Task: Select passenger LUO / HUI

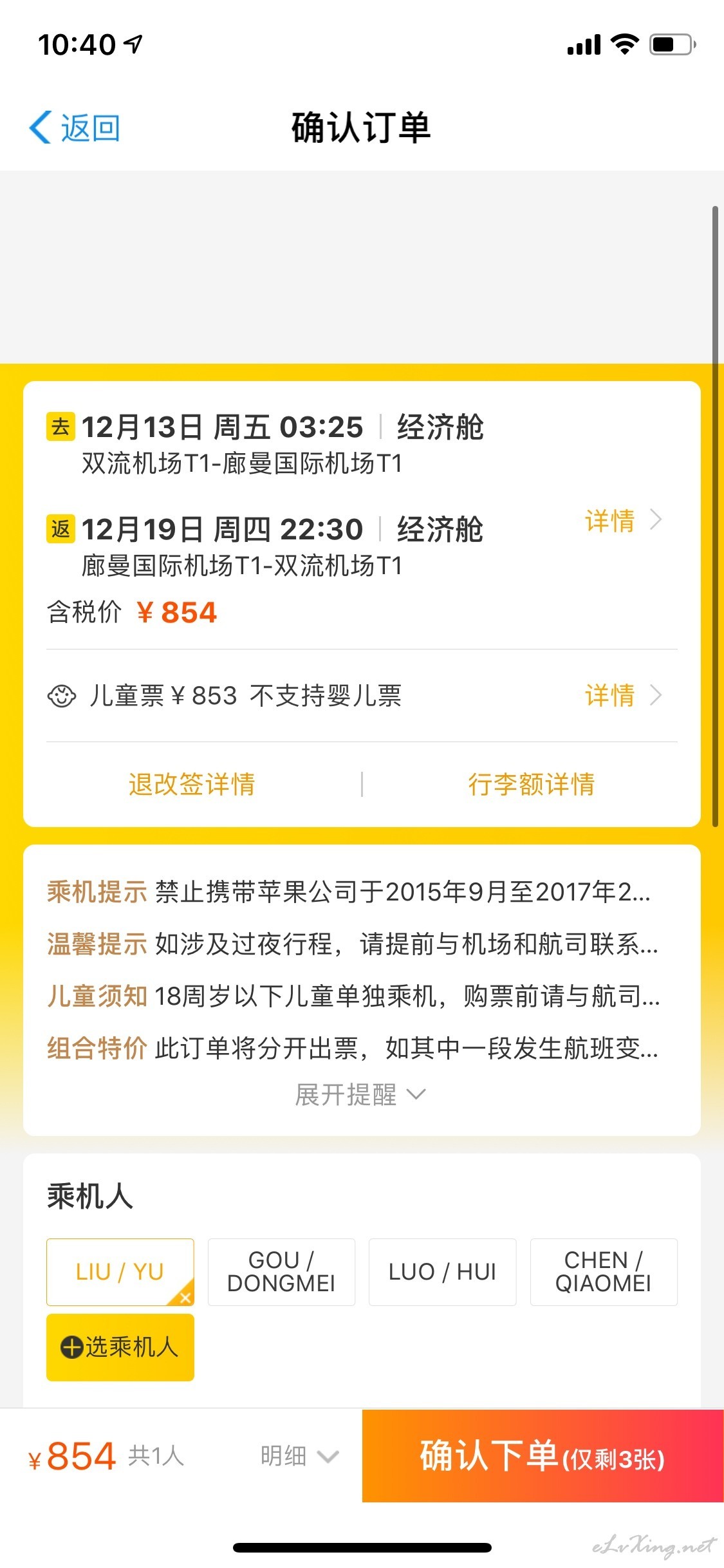Action: pyautogui.click(x=442, y=1272)
